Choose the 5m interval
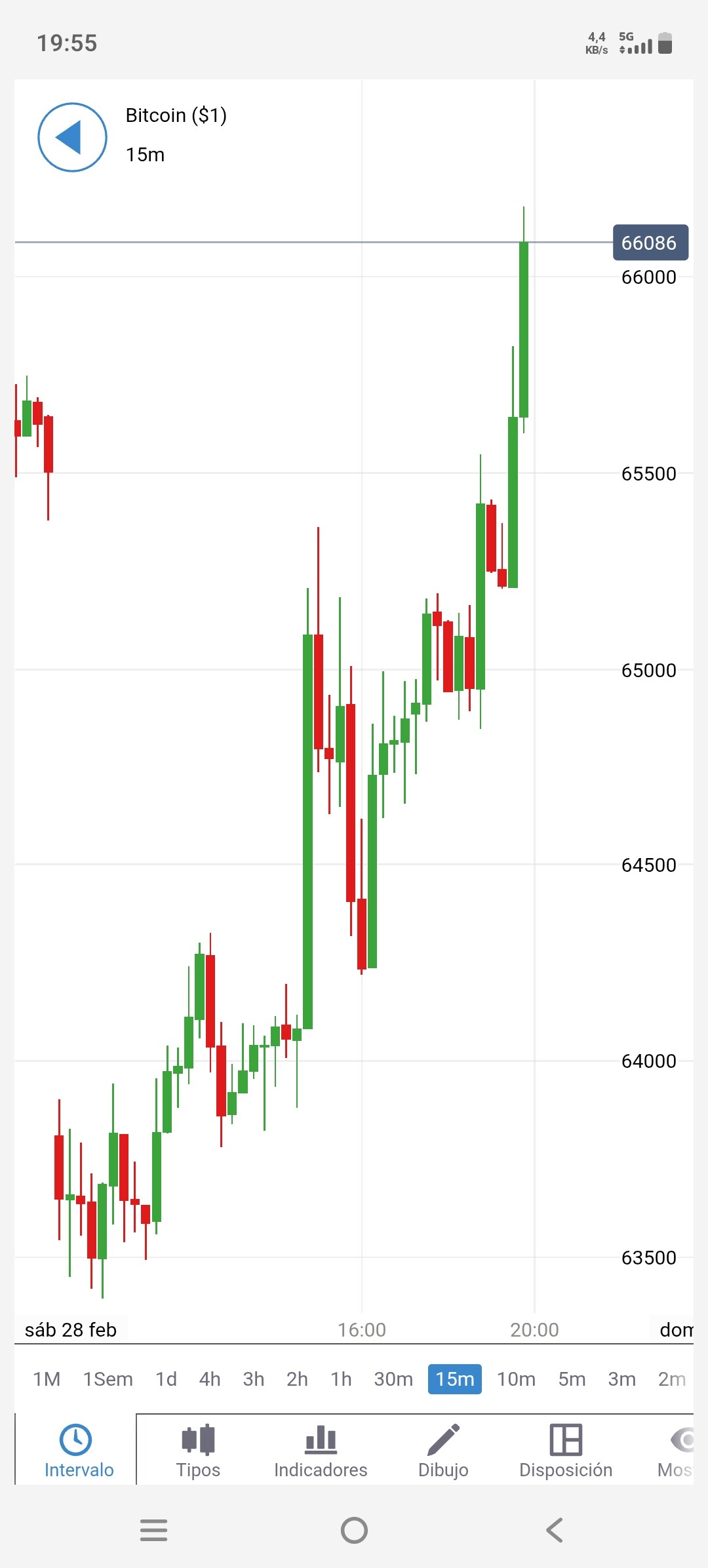The width and height of the screenshot is (708, 1568). coord(572,1379)
